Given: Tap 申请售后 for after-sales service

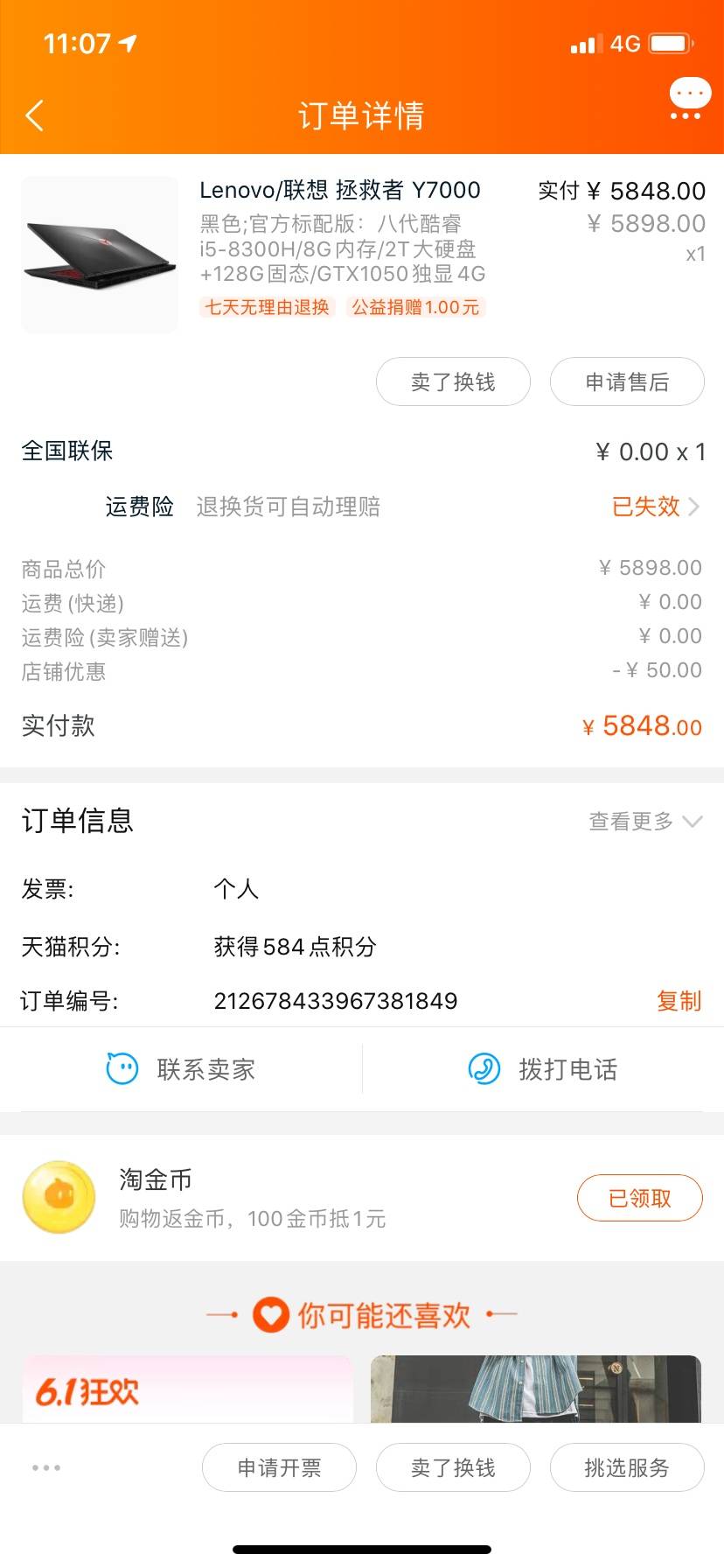Looking at the screenshot, I should (627, 381).
